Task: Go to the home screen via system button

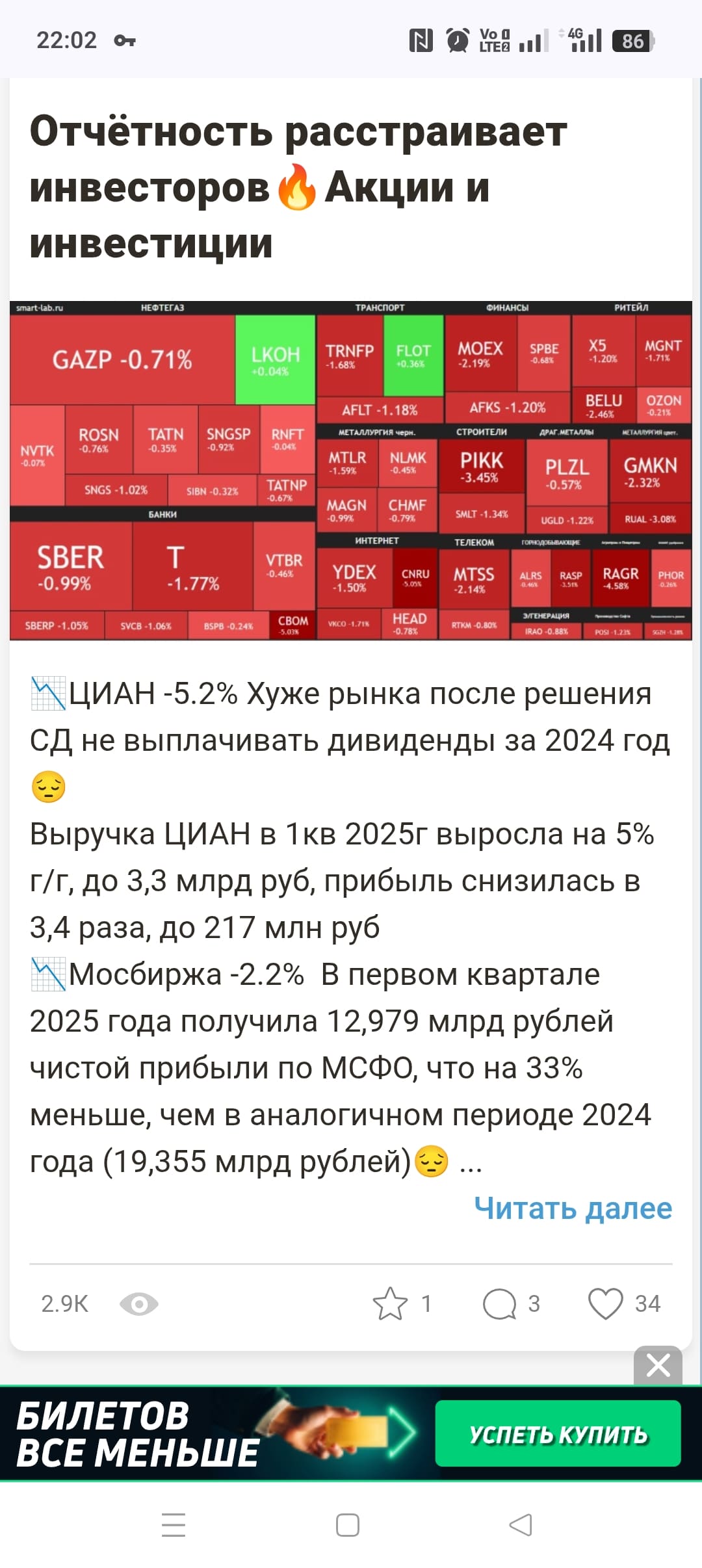Action: 348,1524
